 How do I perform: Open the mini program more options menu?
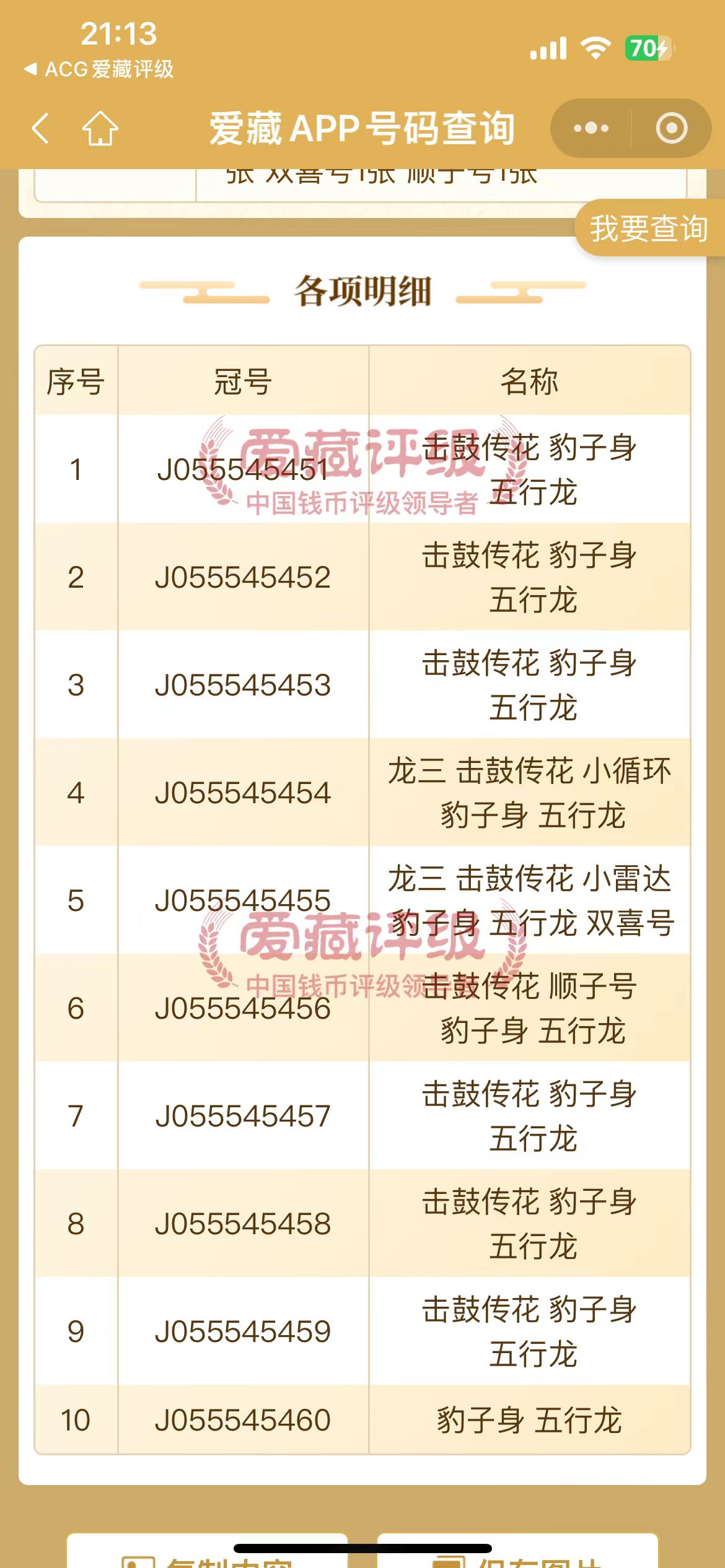coord(591,129)
